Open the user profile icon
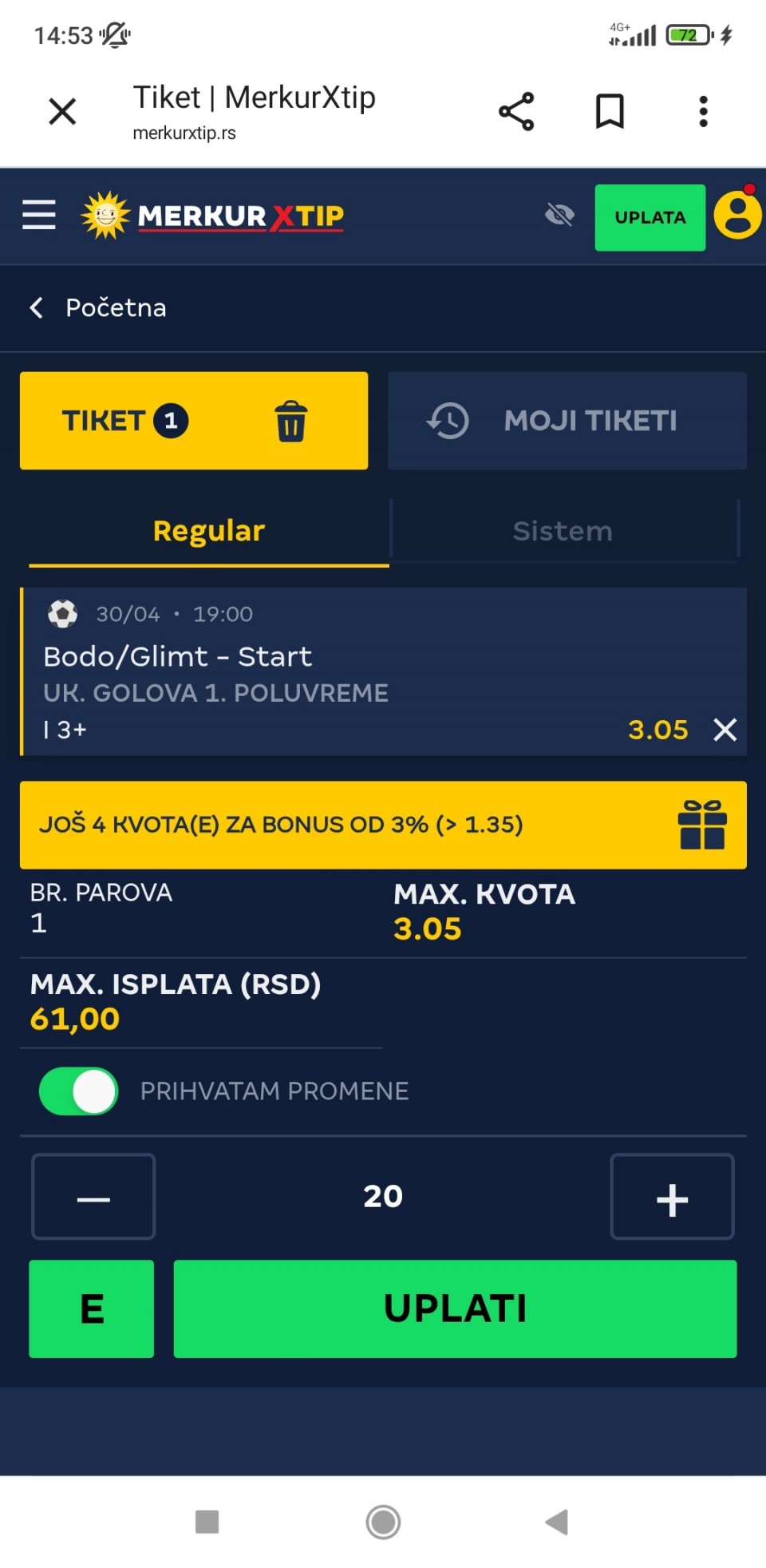 click(737, 216)
